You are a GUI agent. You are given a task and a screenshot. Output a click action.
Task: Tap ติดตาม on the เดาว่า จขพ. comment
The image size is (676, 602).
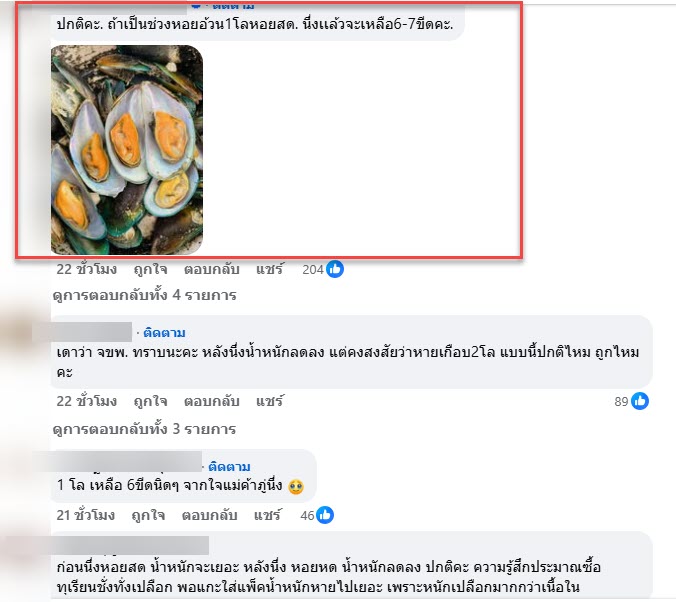[x=164, y=332]
